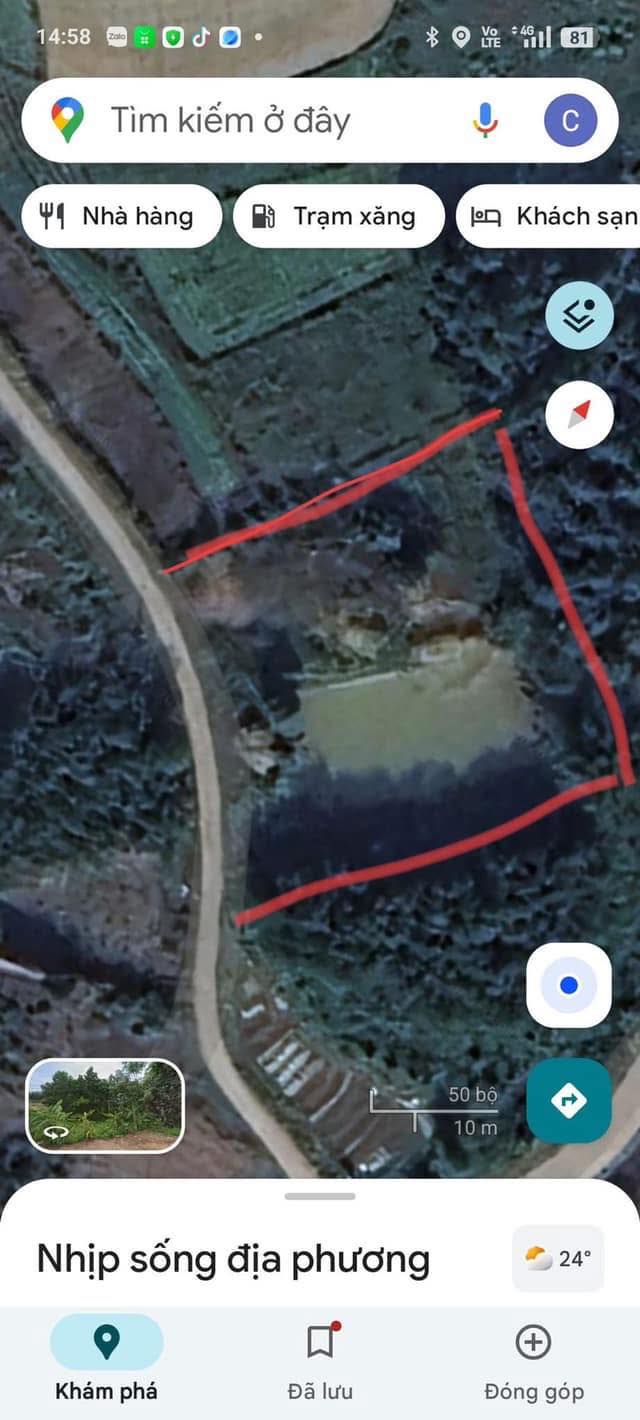Tap the compass to reset orientation
This screenshot has height=1420, width=640.
point(579,414)
